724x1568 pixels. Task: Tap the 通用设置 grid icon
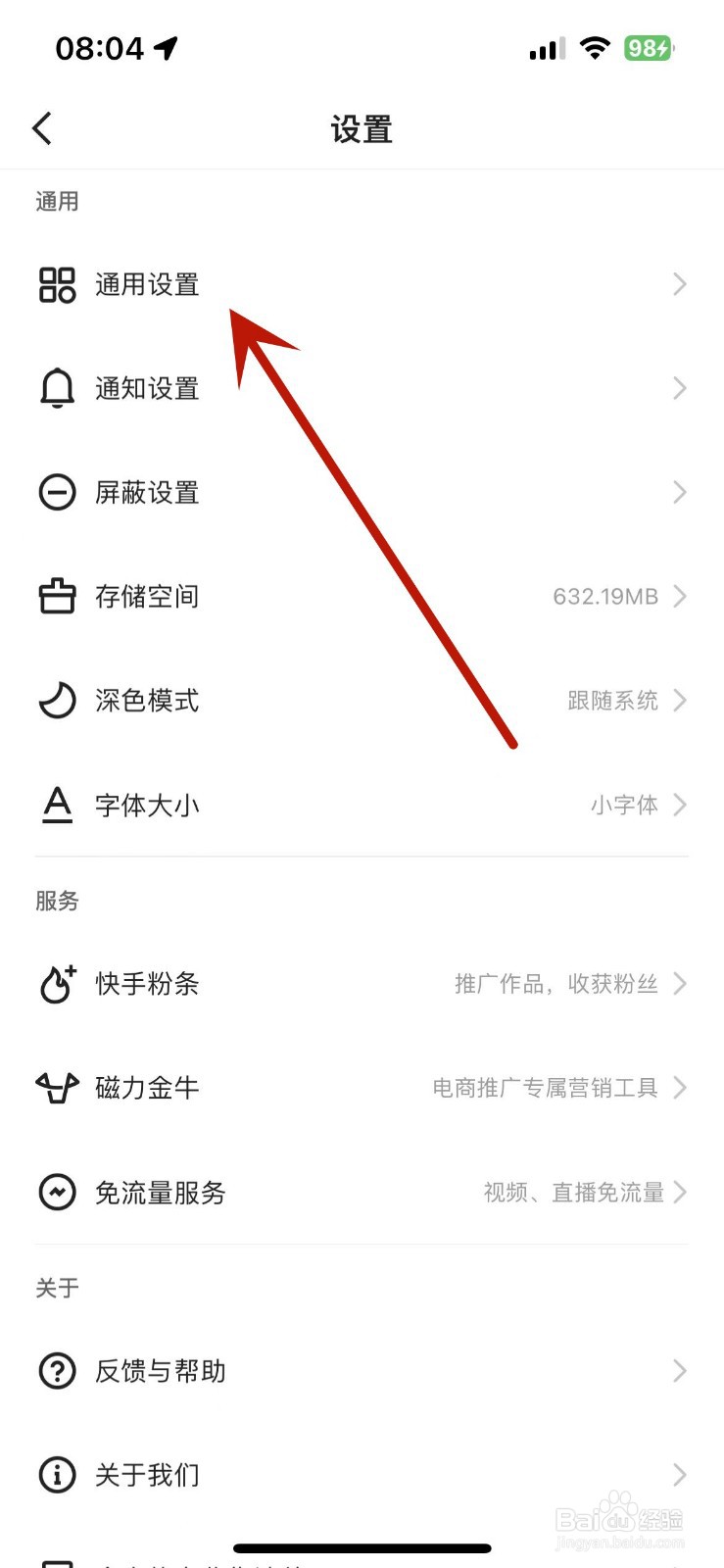click(x=57, y=284)
